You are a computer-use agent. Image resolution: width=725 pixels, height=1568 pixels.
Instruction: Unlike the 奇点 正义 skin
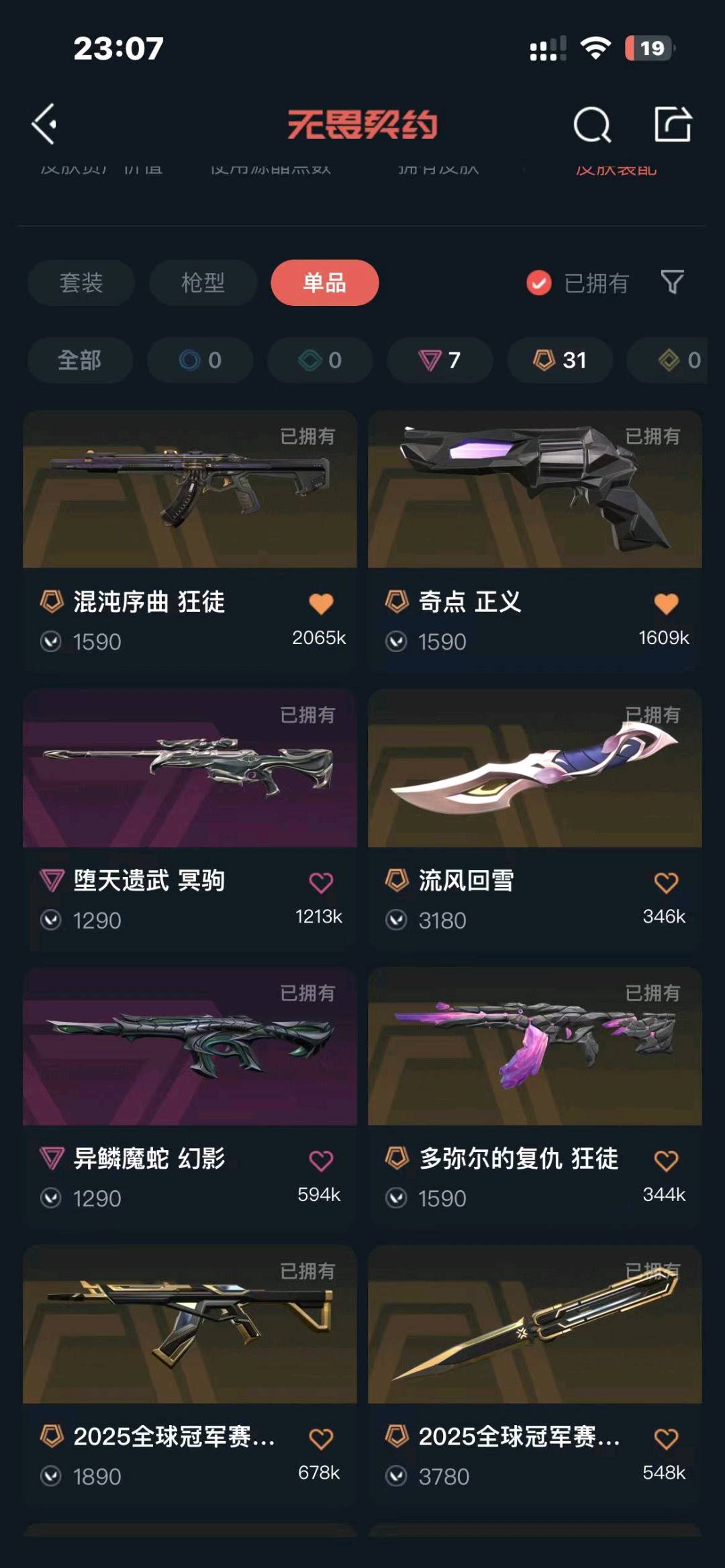coord(666,603)
